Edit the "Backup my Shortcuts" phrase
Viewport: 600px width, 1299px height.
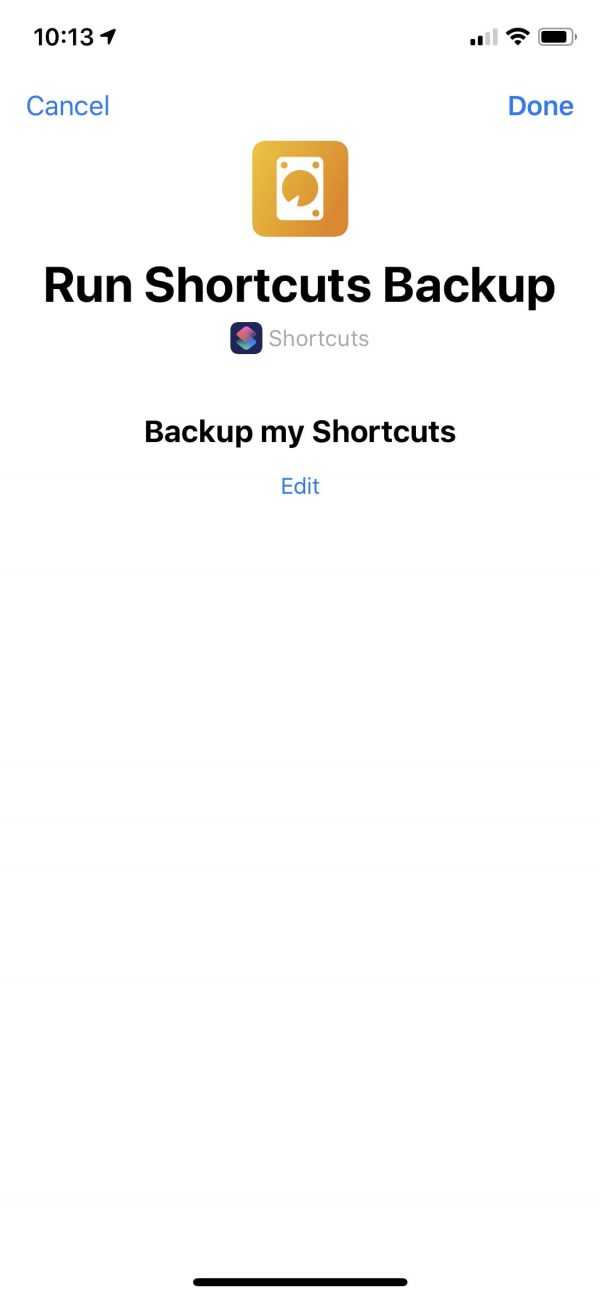click(300, 486)
